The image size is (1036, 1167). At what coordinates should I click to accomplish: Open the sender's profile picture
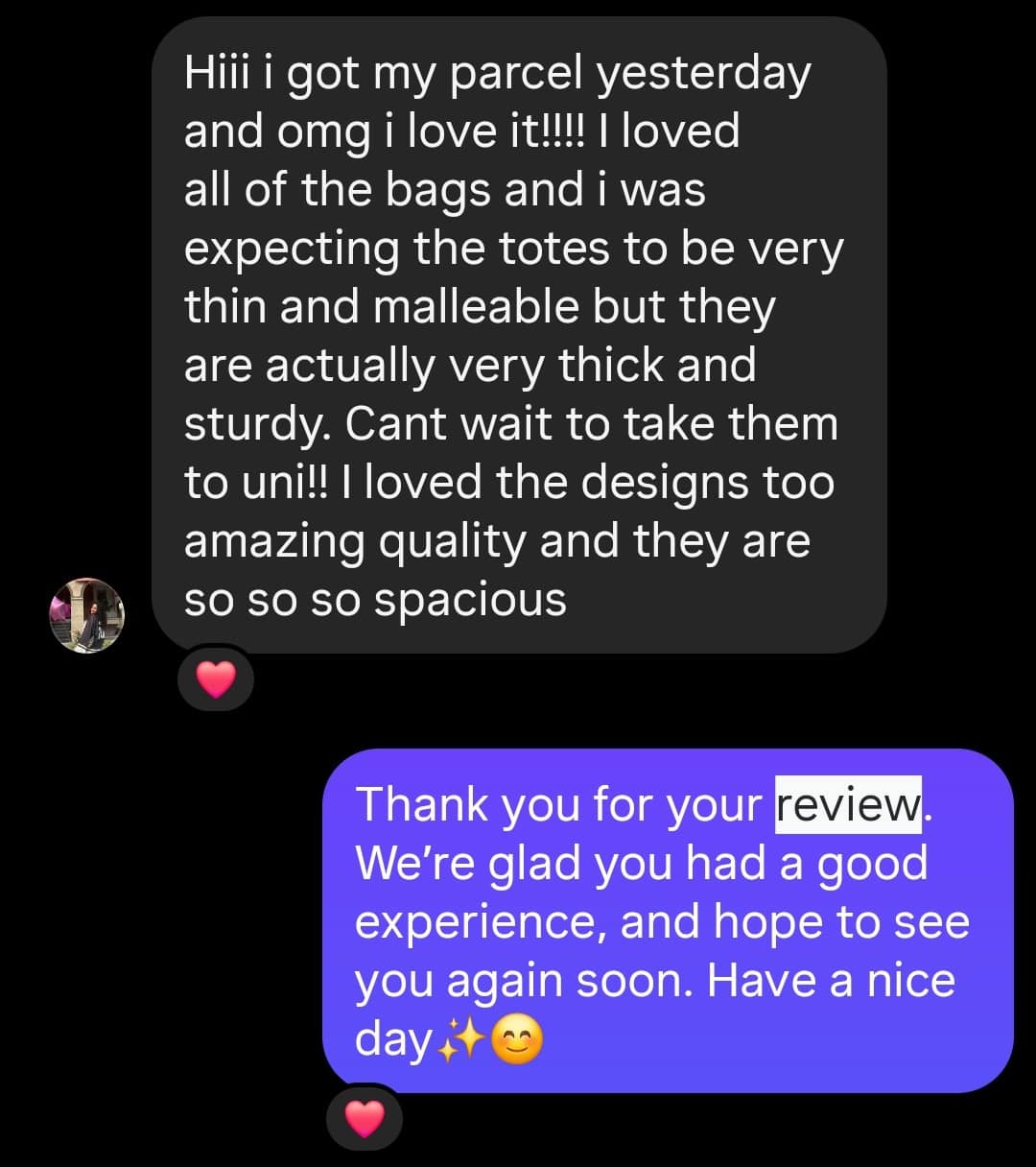[x=87, y=615]
